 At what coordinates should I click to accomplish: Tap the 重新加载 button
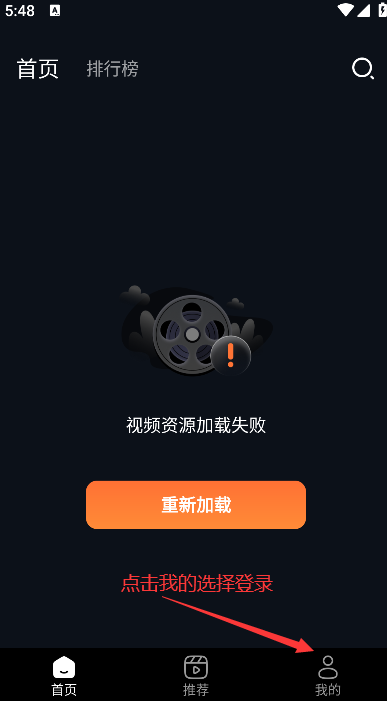196,505
